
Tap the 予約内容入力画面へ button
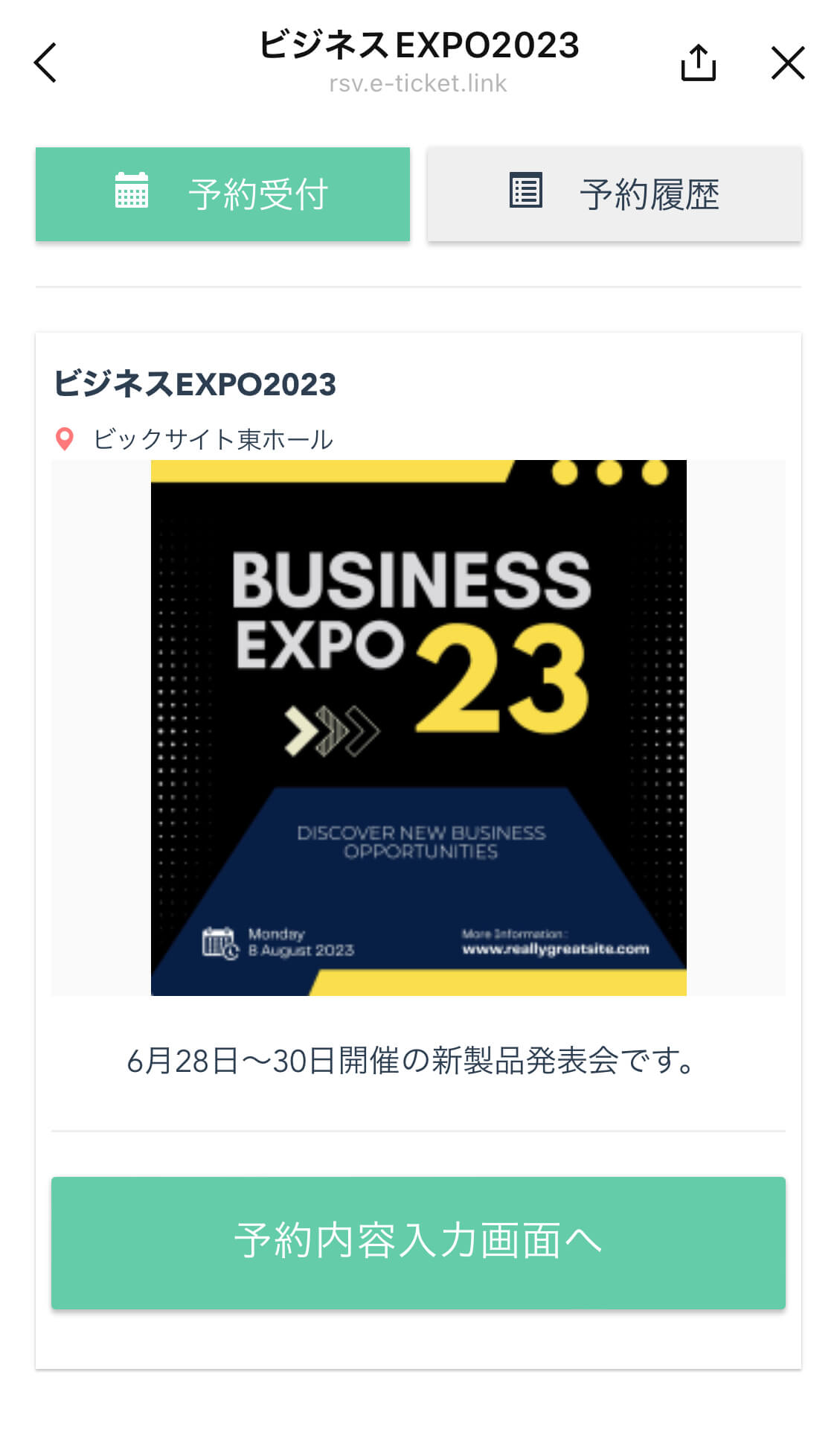[x=418, y=1242]
